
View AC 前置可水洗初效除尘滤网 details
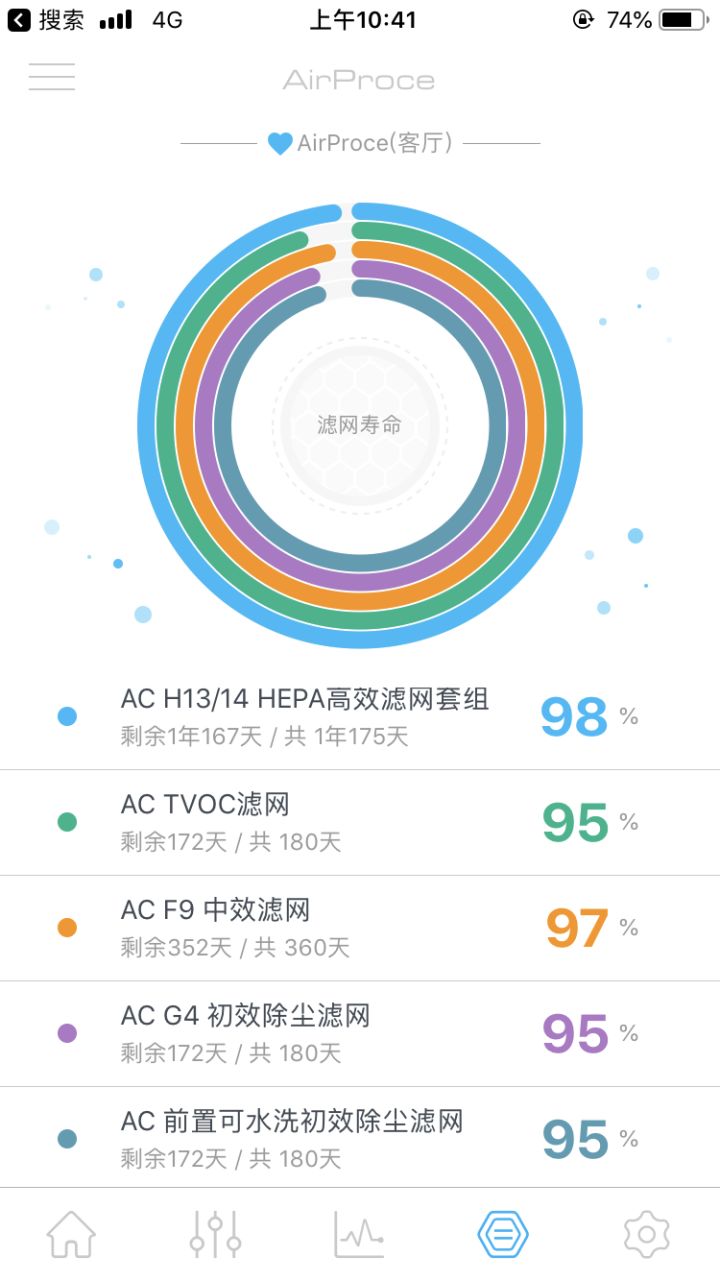point(360,1138)
